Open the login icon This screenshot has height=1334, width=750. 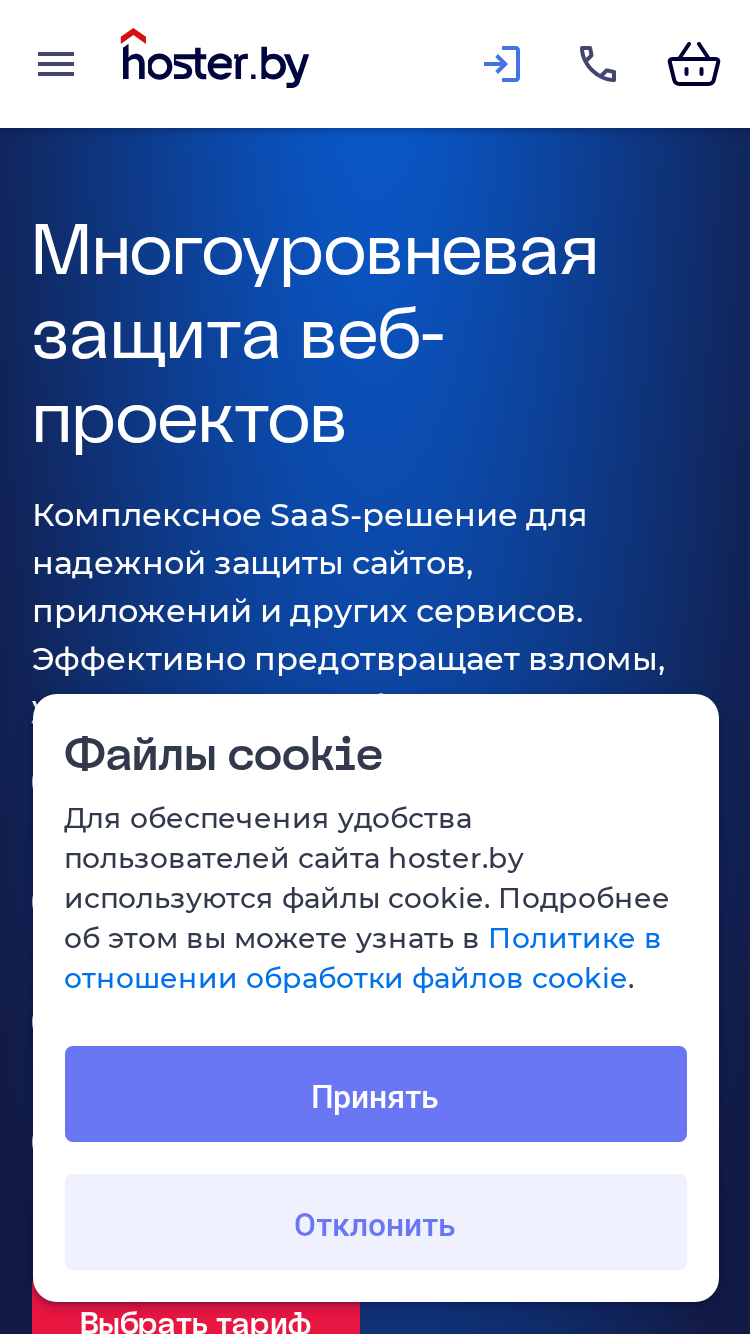pyautogui.click(x=502, y=65)
